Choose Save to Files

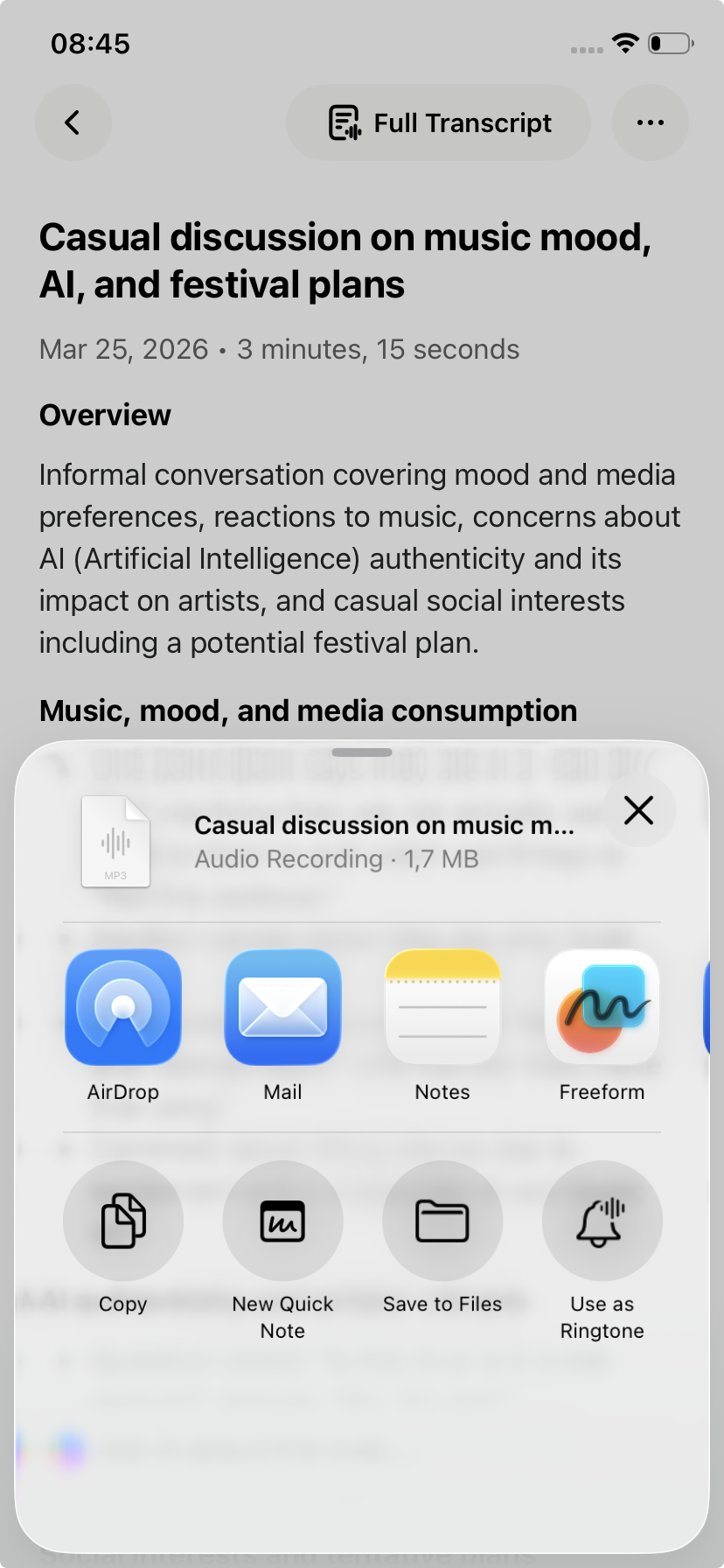tap(442, 1221)
